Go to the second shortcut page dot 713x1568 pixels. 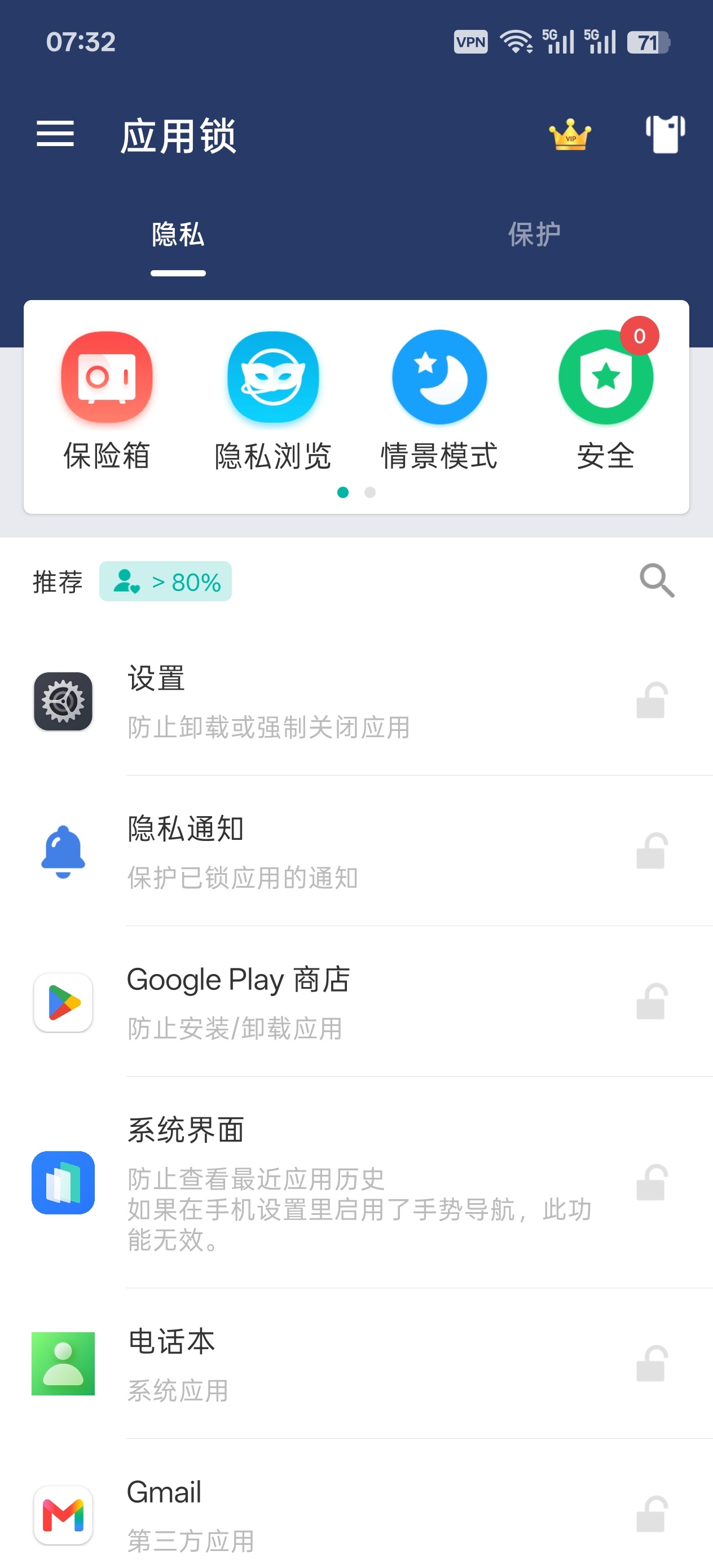coord(369,492)
